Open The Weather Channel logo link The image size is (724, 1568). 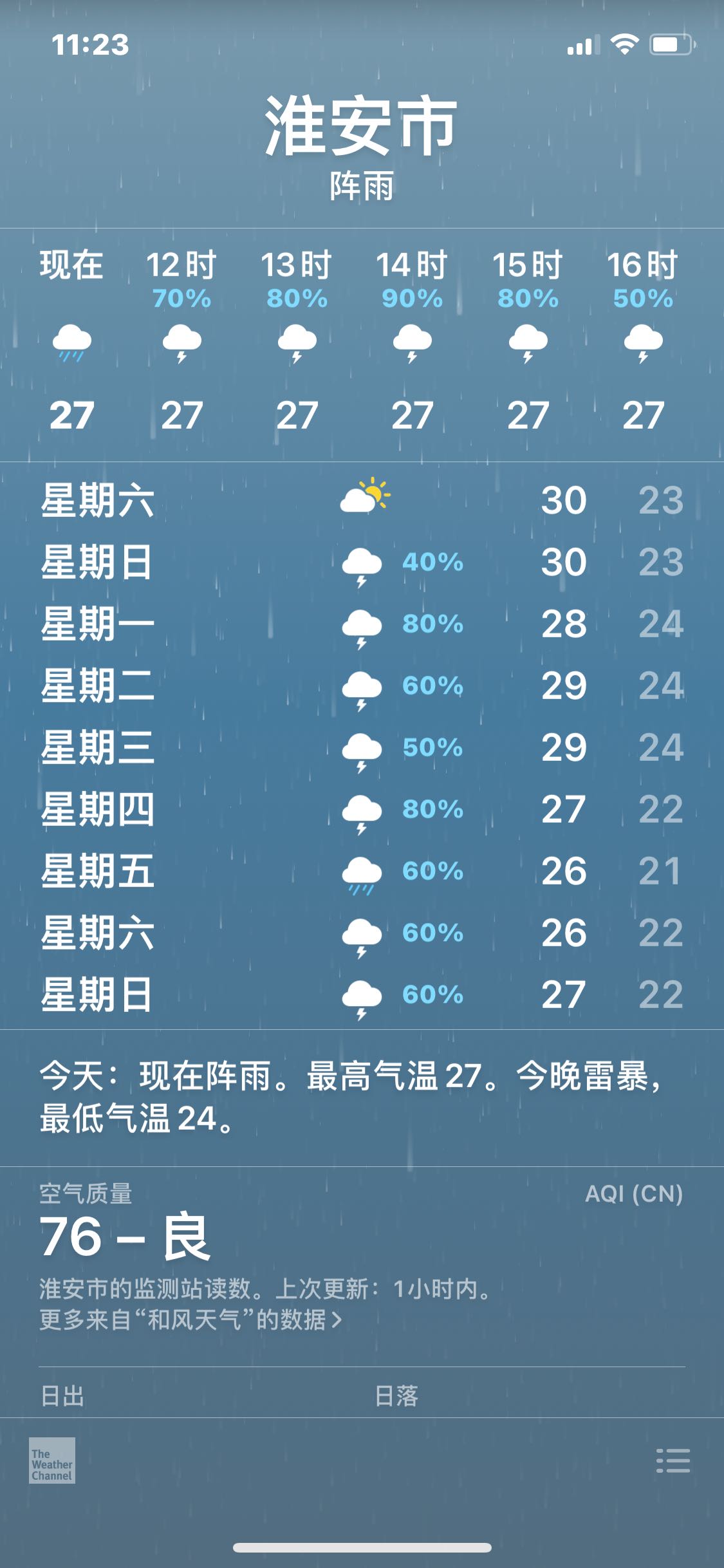(x=52, y=1461)
